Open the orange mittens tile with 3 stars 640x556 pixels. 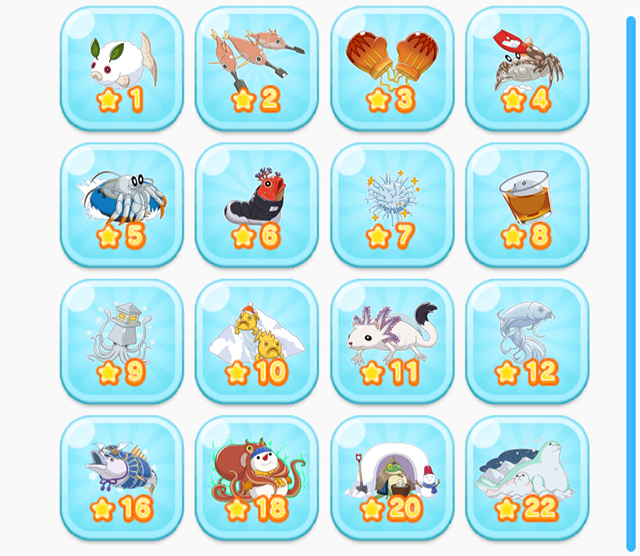click(392, 68)
